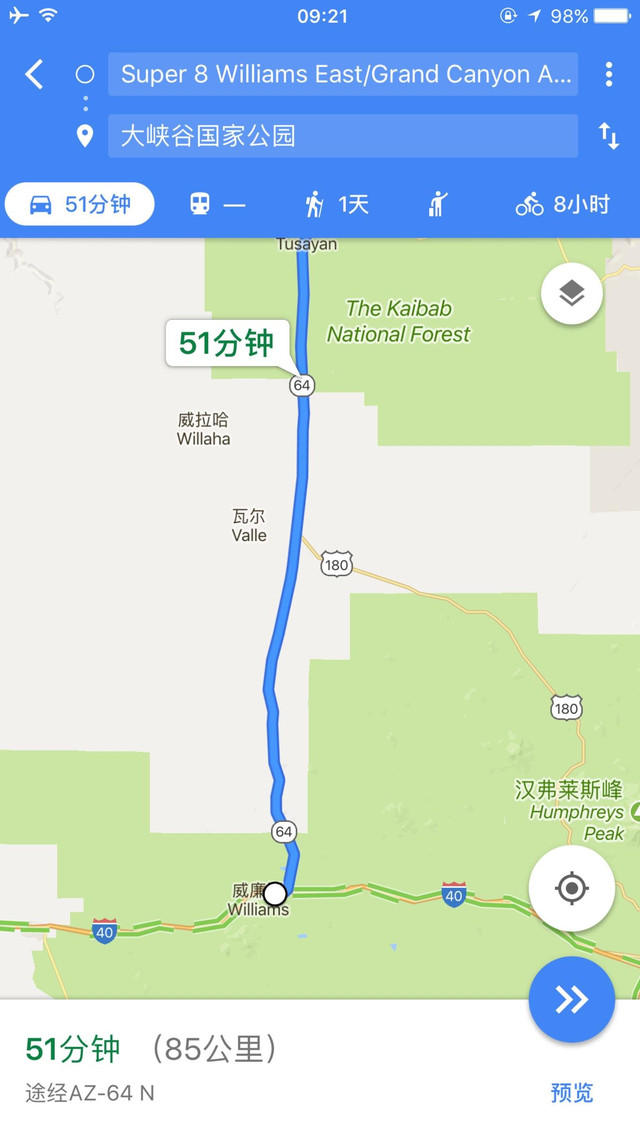
Task: Expand the 51分钟 (85公里) route details
Action: [150, 1050]
